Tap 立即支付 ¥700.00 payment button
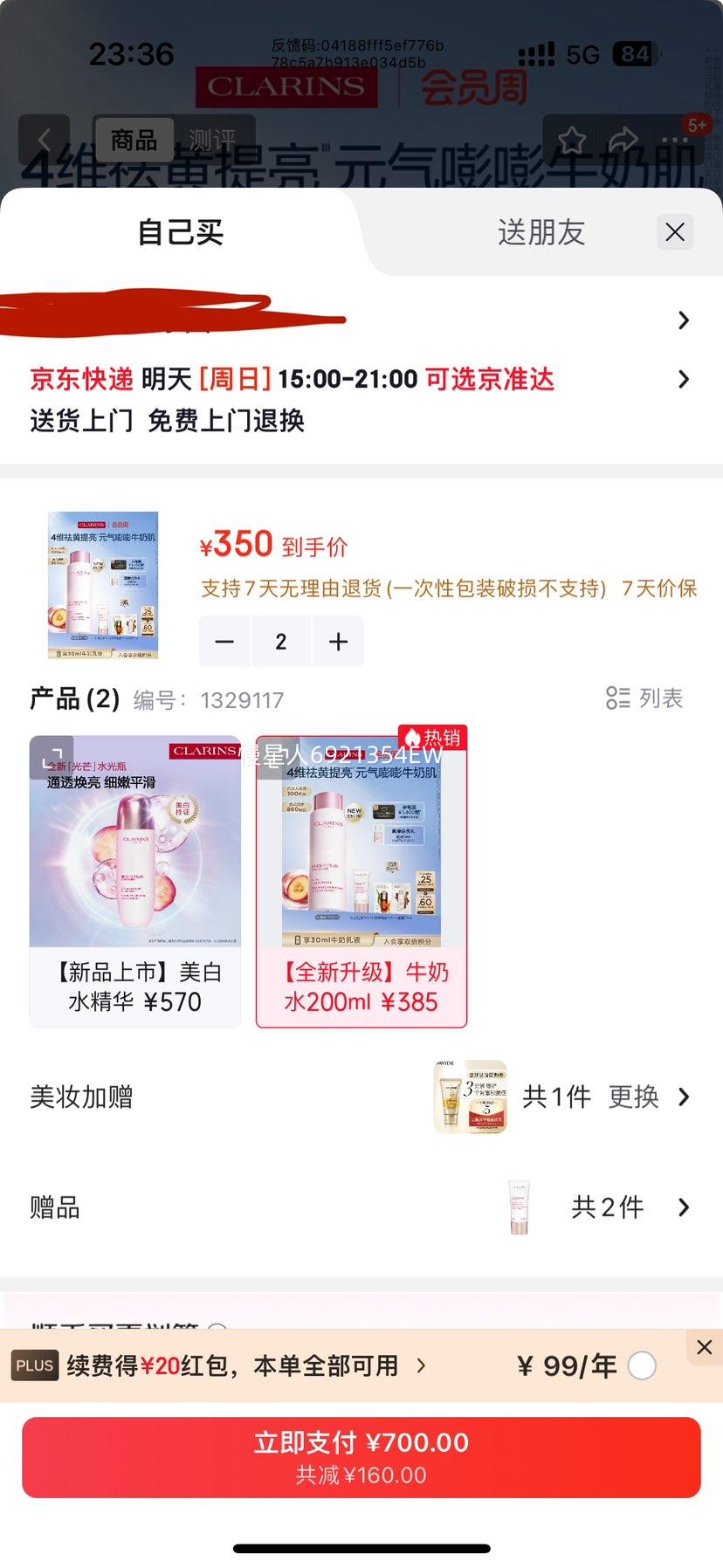 [361, 1456]
